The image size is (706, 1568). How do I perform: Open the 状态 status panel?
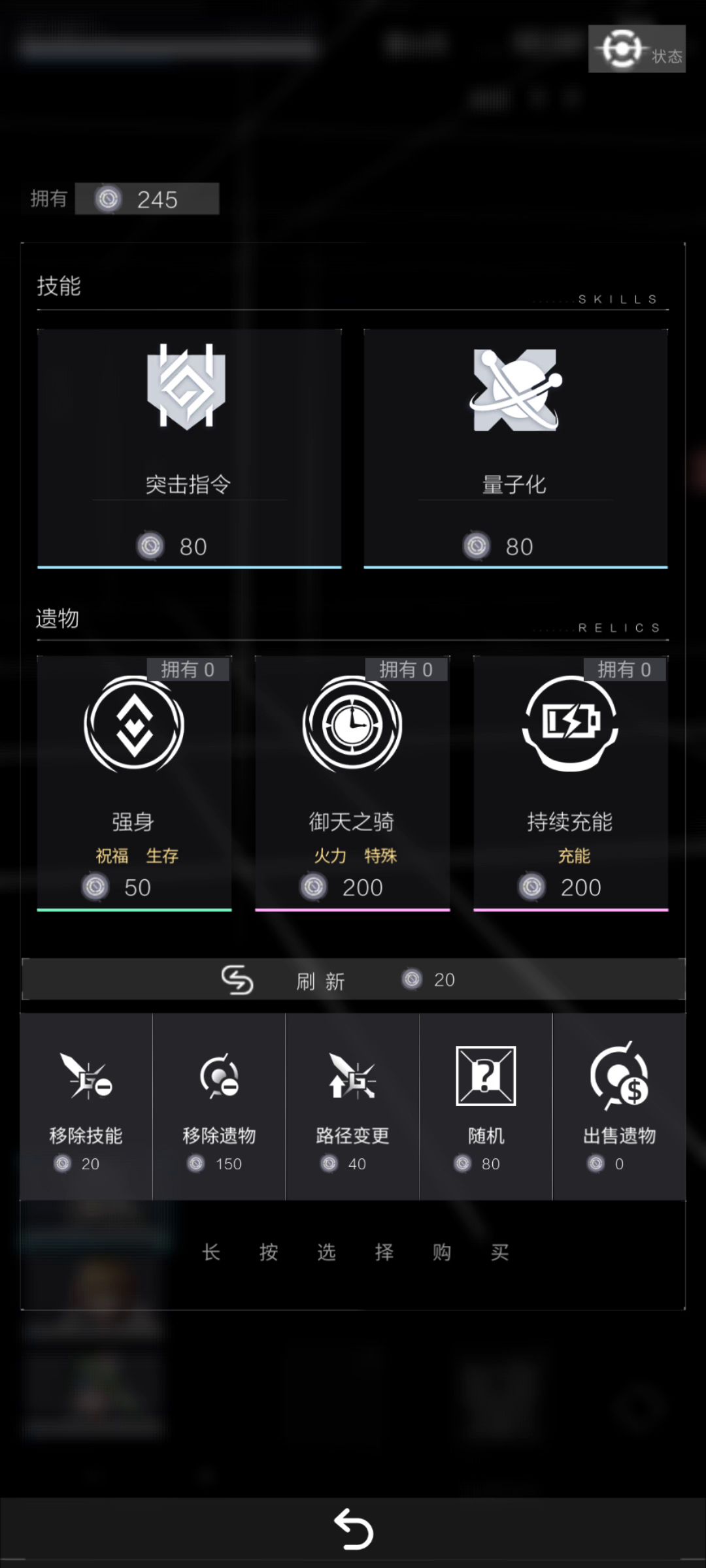point(636,49)
